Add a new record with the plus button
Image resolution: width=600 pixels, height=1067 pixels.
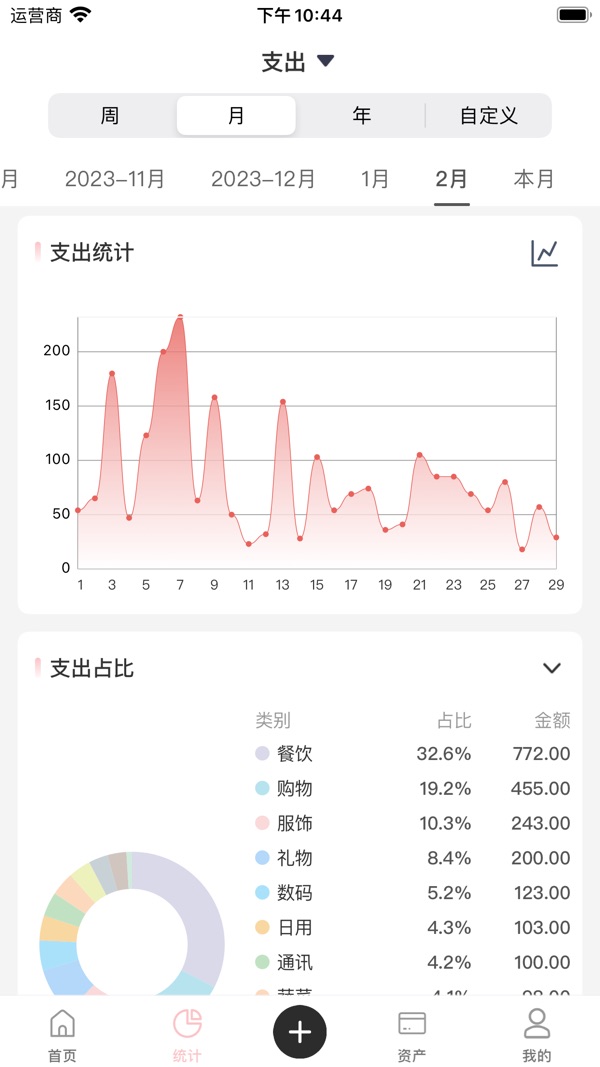pyautogui.click(x=300, y=1032)
